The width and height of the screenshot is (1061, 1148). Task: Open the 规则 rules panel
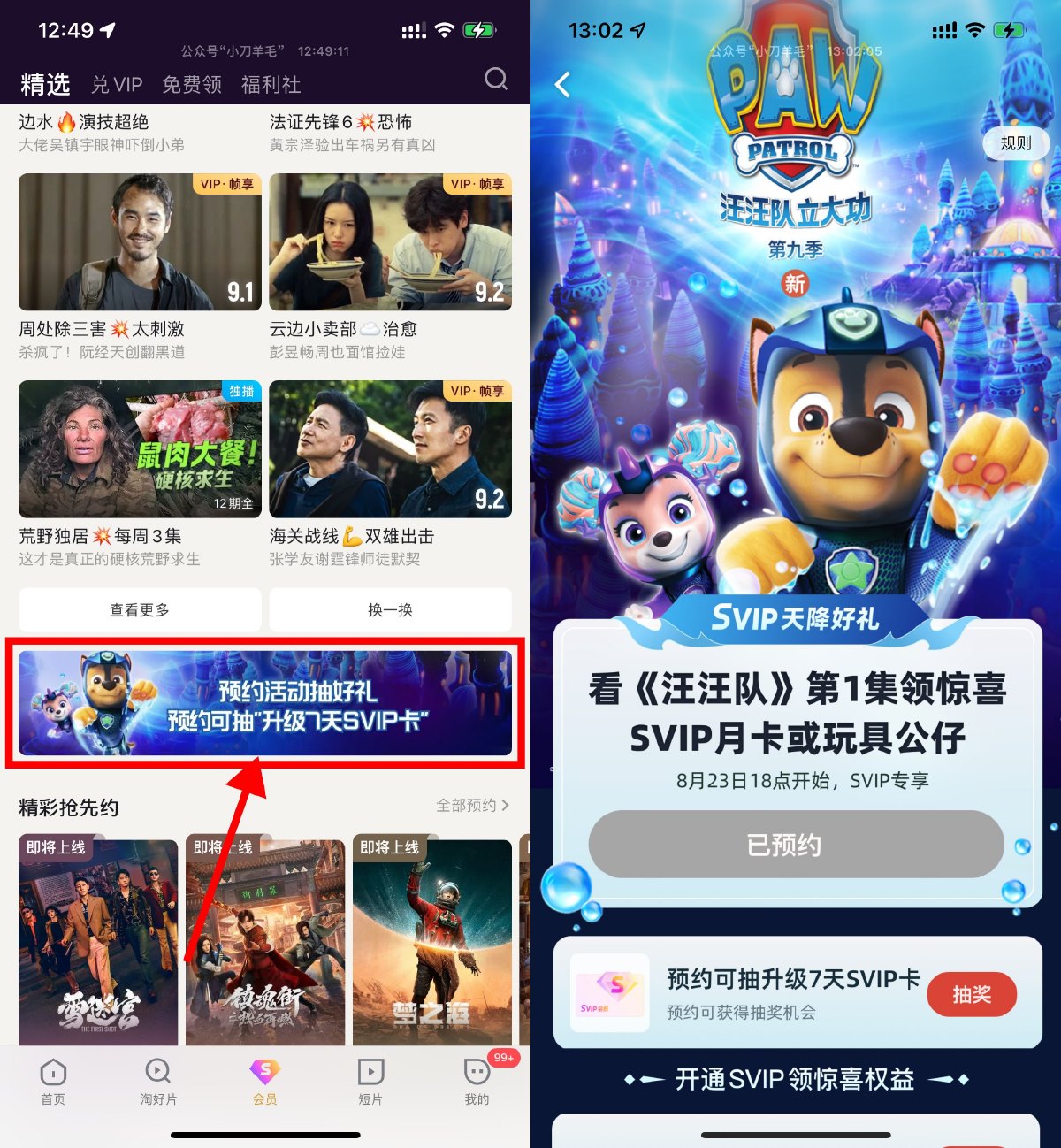tap(1016, 143)
